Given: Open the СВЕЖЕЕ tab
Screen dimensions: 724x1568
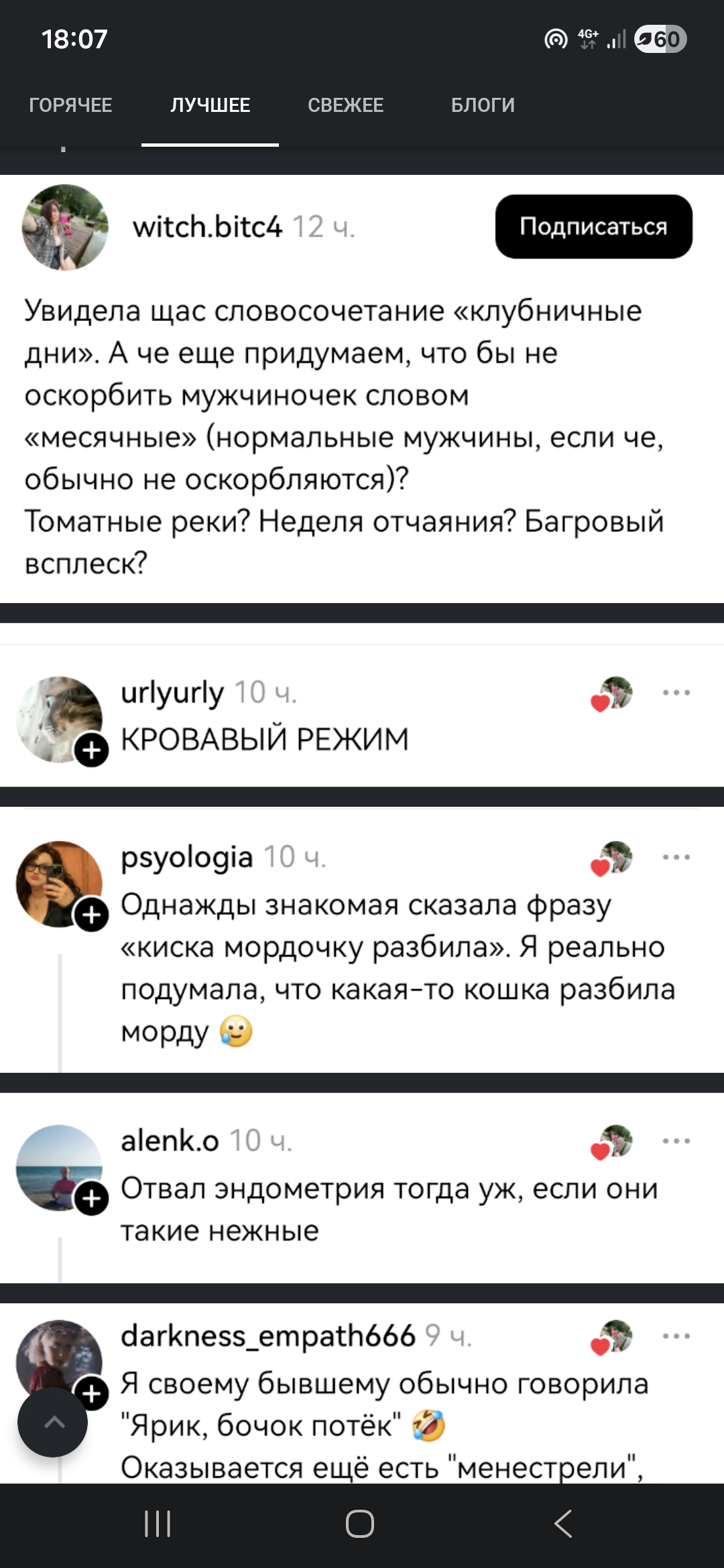Looking at the screenshot, I should [x=345, y=105].
